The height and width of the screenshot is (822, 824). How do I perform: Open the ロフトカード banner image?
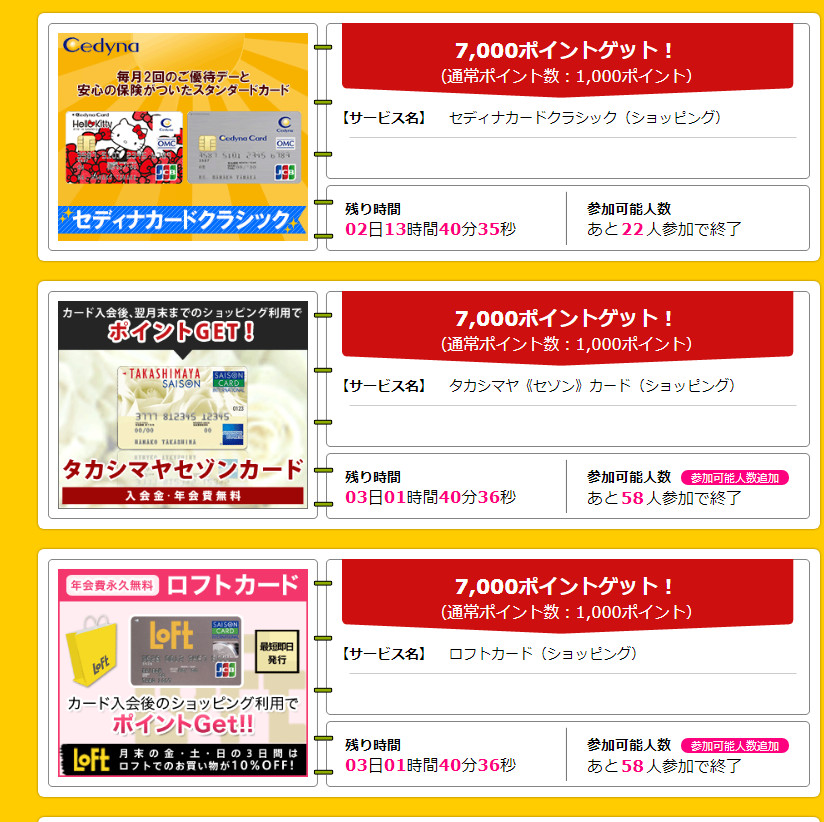183,672
